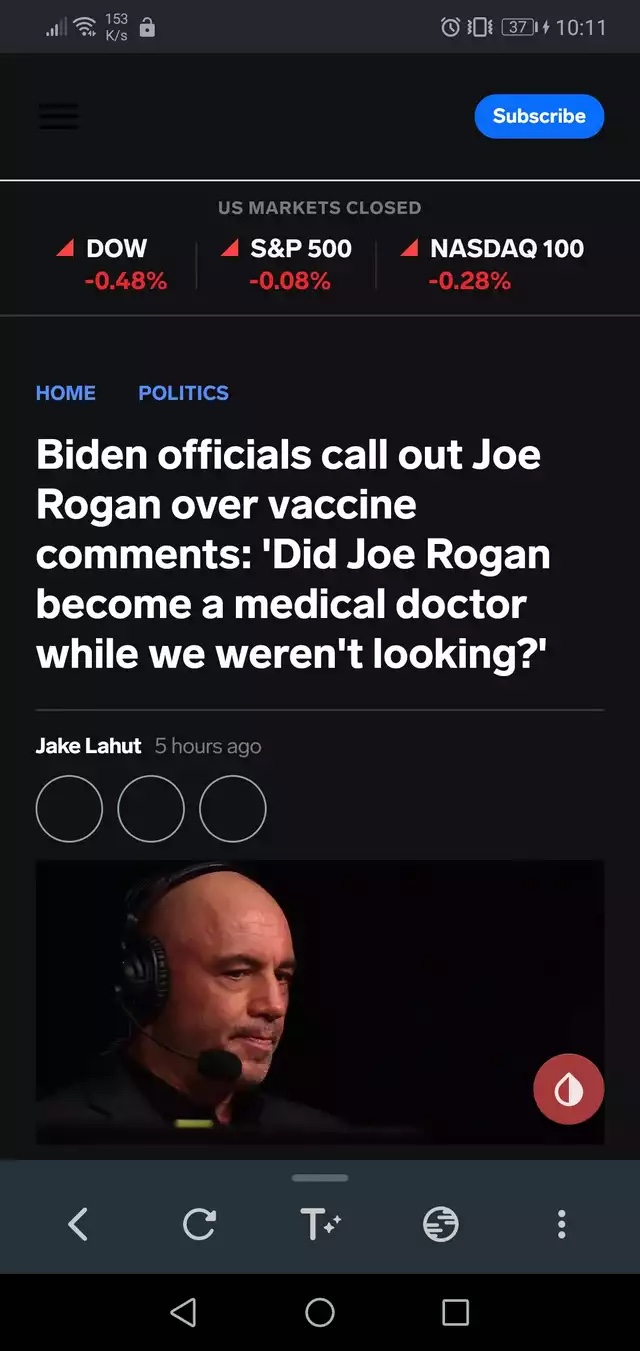This screenshot has height=1351, width=640.
Task: View author Jake Lahut's profile
Action: (89, 746)
